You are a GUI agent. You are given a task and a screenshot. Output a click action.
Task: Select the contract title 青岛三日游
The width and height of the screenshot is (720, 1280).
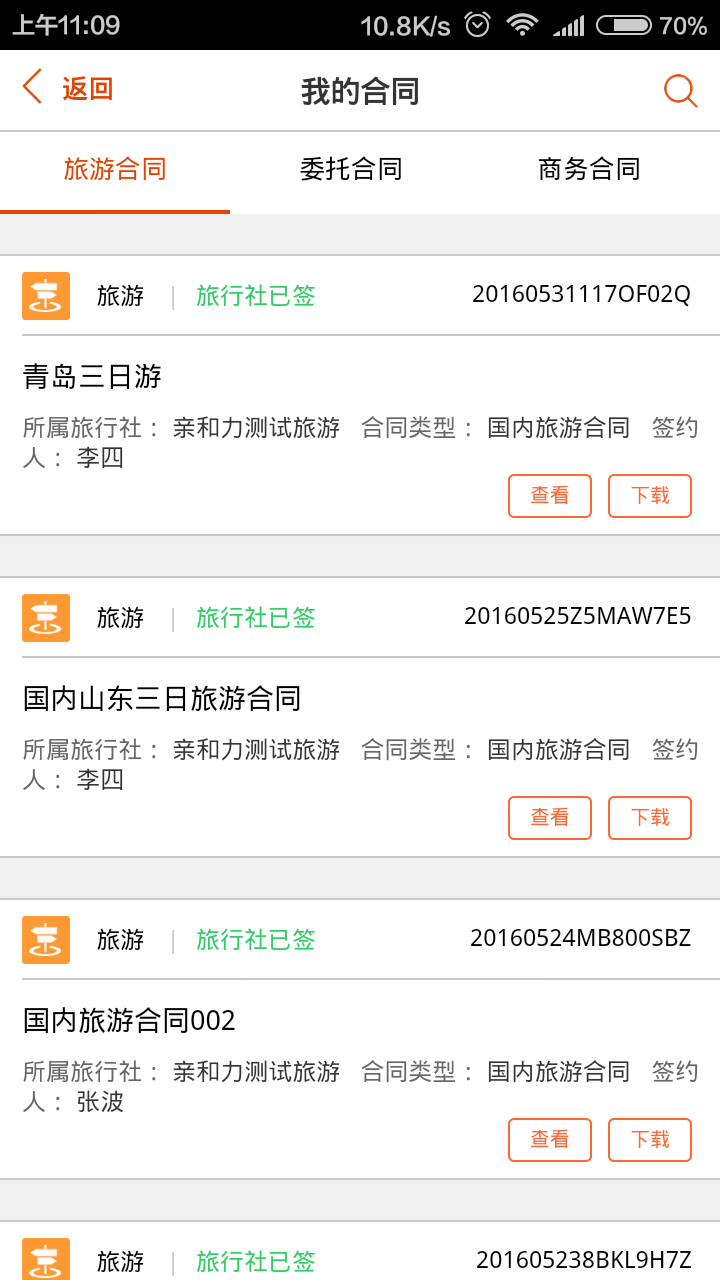coord(92,378)
